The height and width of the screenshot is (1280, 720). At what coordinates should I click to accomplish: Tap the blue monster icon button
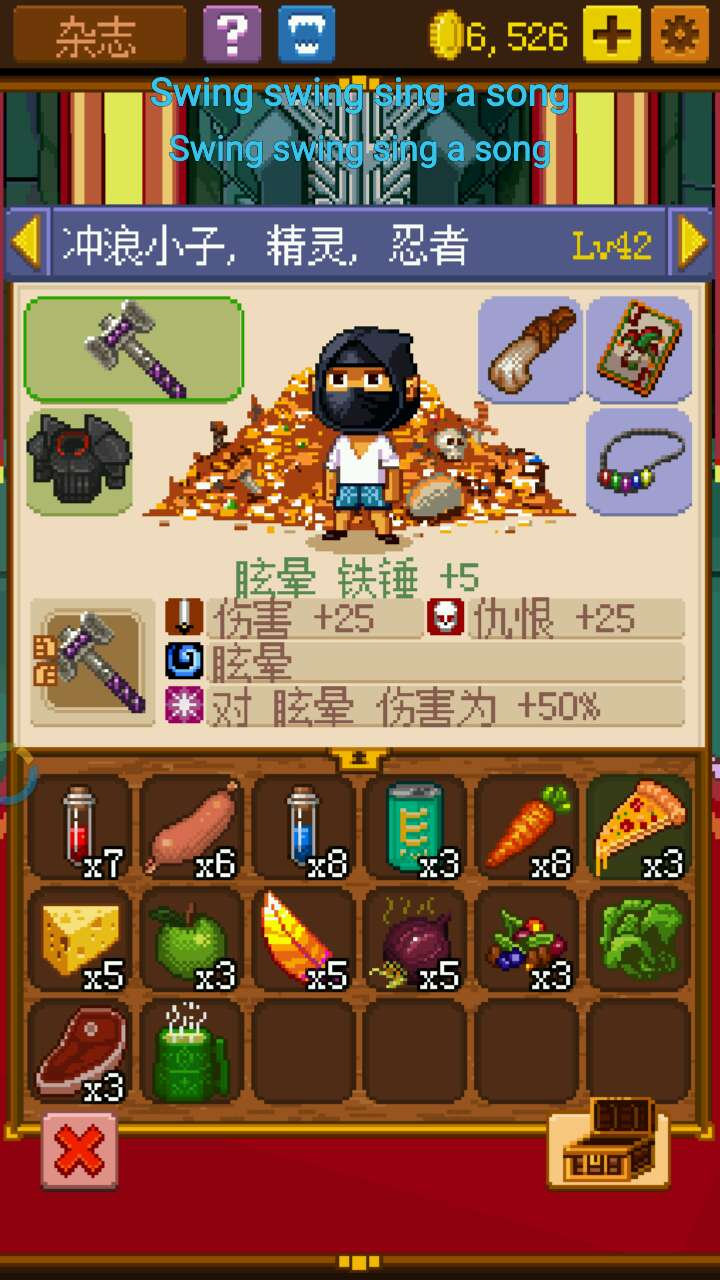306,35
